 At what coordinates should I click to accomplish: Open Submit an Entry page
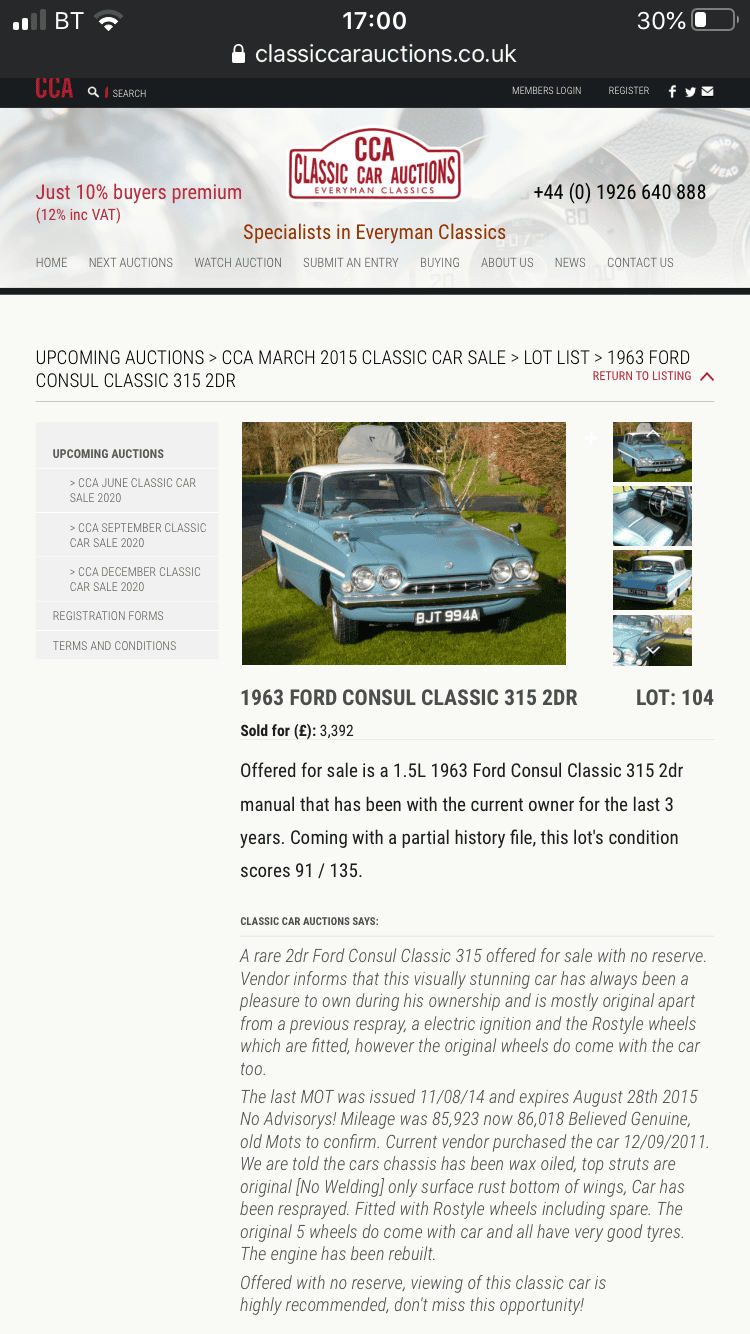(x=351, y=263)
